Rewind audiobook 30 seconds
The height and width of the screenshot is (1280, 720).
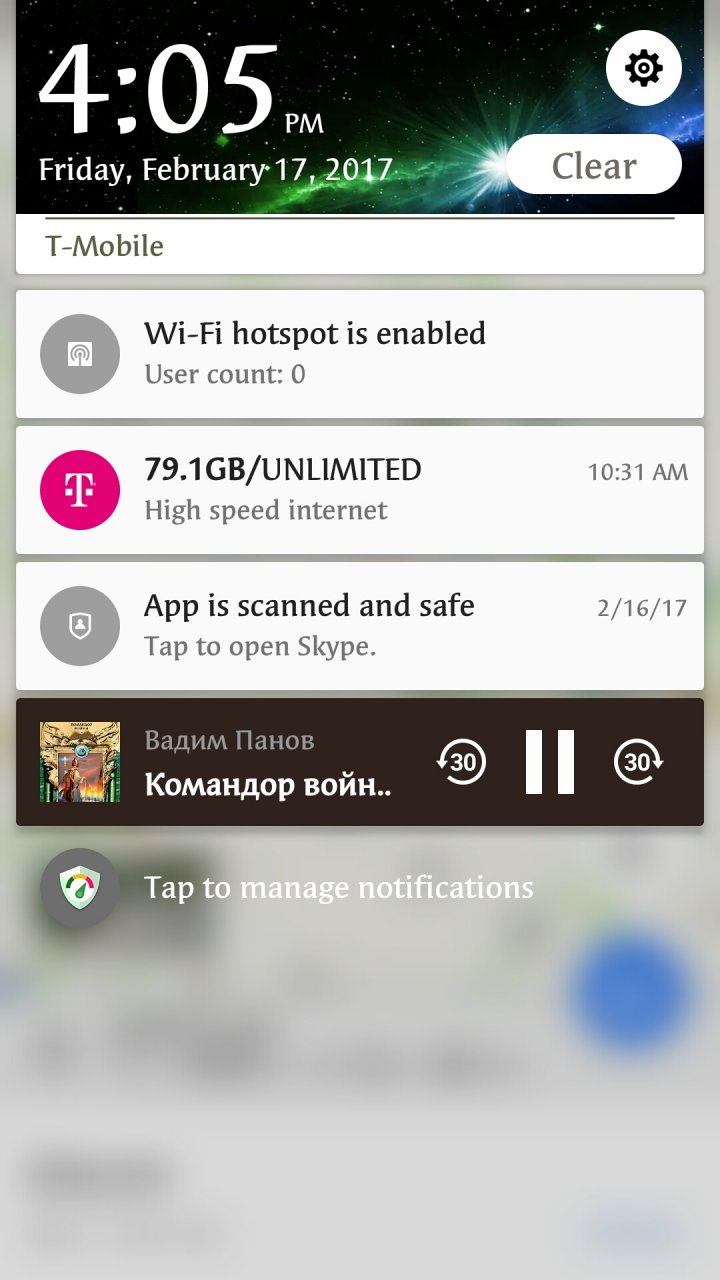coord(461,762)
